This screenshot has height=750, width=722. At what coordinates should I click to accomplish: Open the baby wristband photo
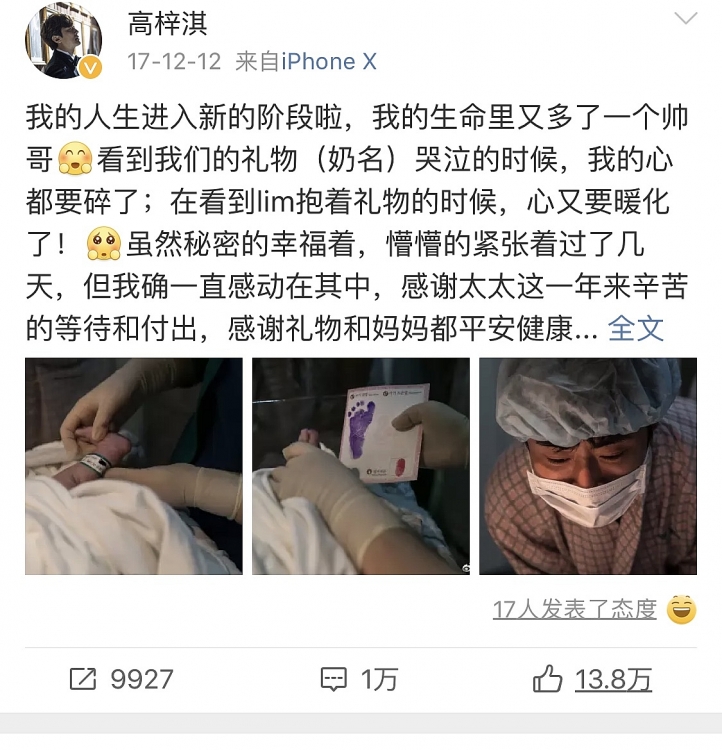(134, 466)
